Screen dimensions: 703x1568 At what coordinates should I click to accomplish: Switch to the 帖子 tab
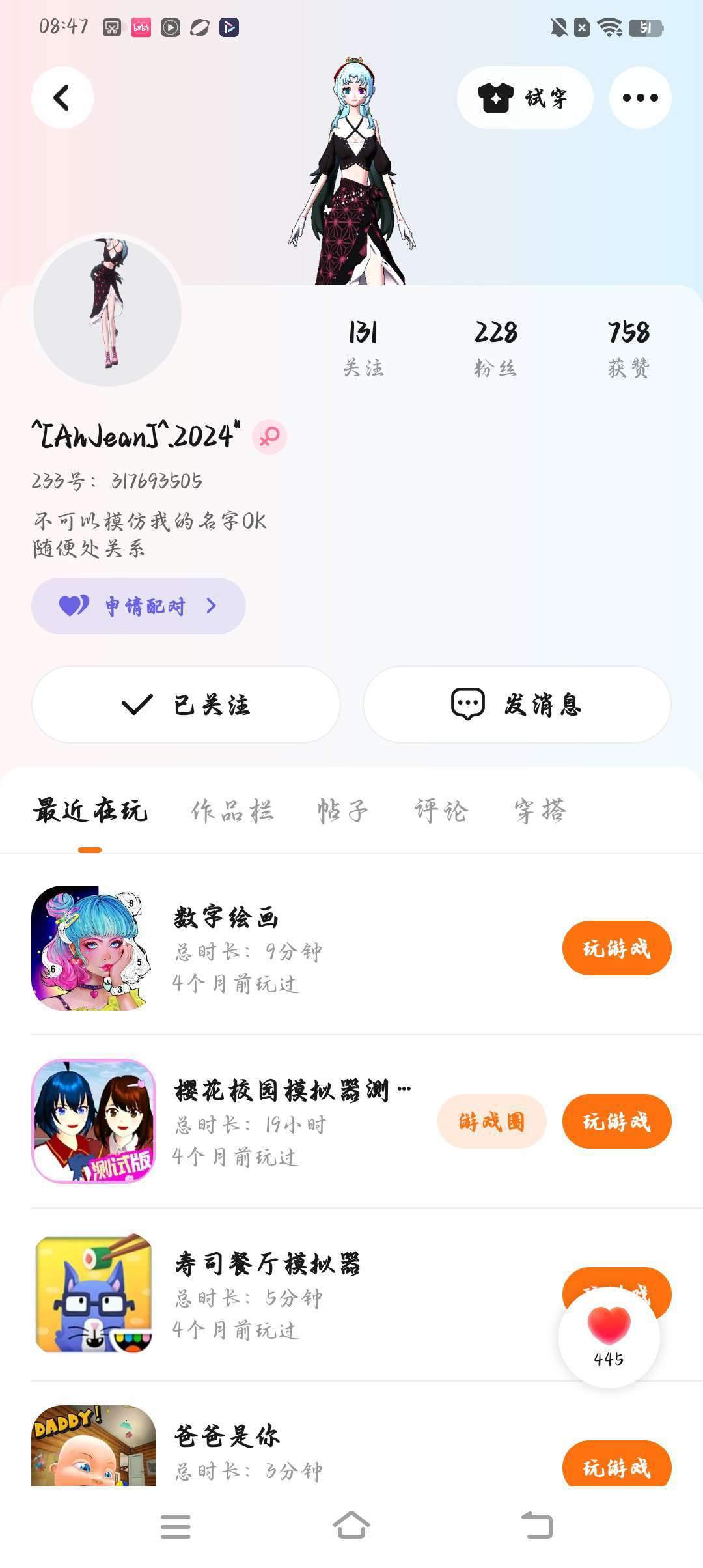click(343, 811)
